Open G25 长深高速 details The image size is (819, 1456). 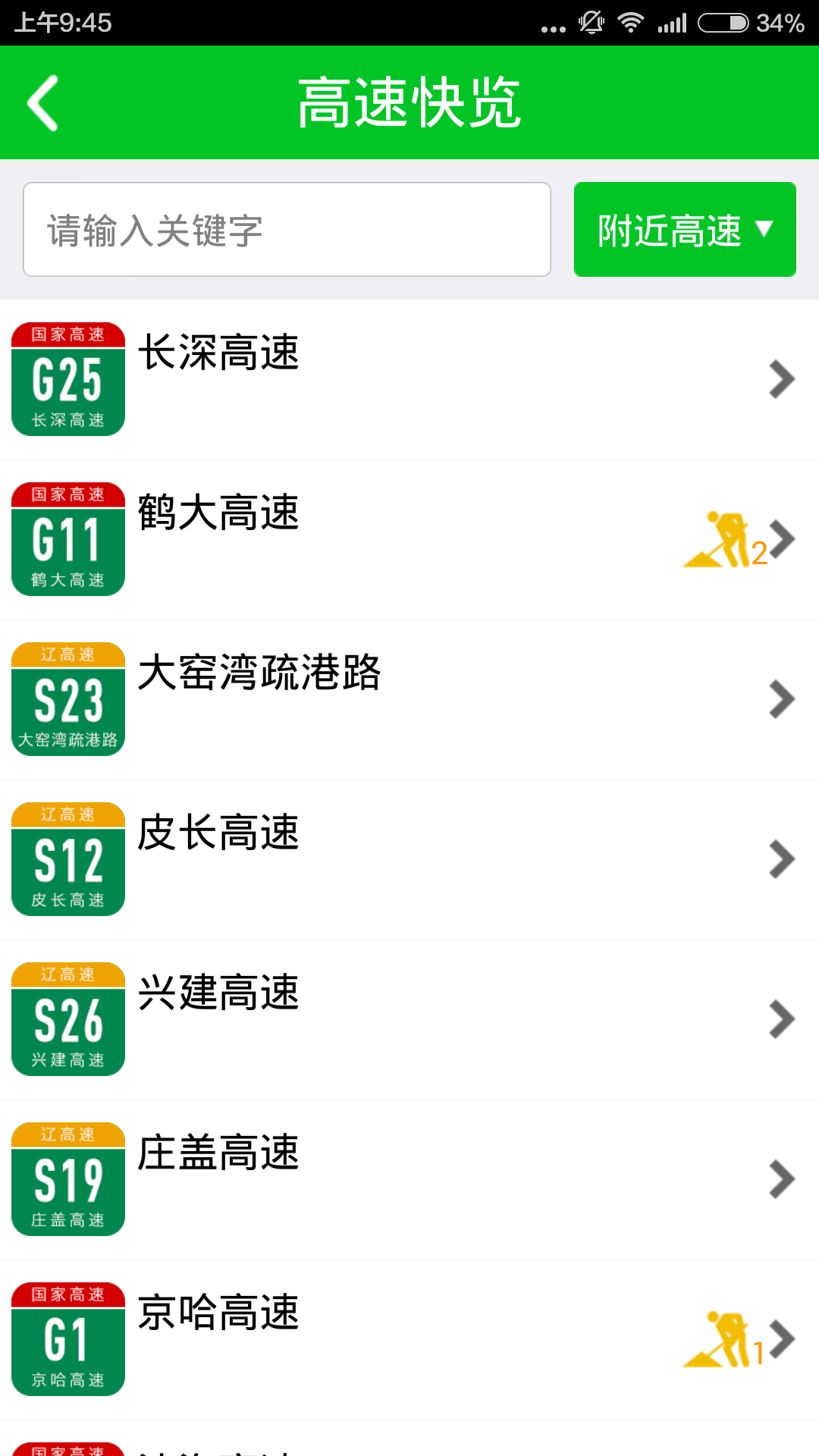(x=409, y=379)
